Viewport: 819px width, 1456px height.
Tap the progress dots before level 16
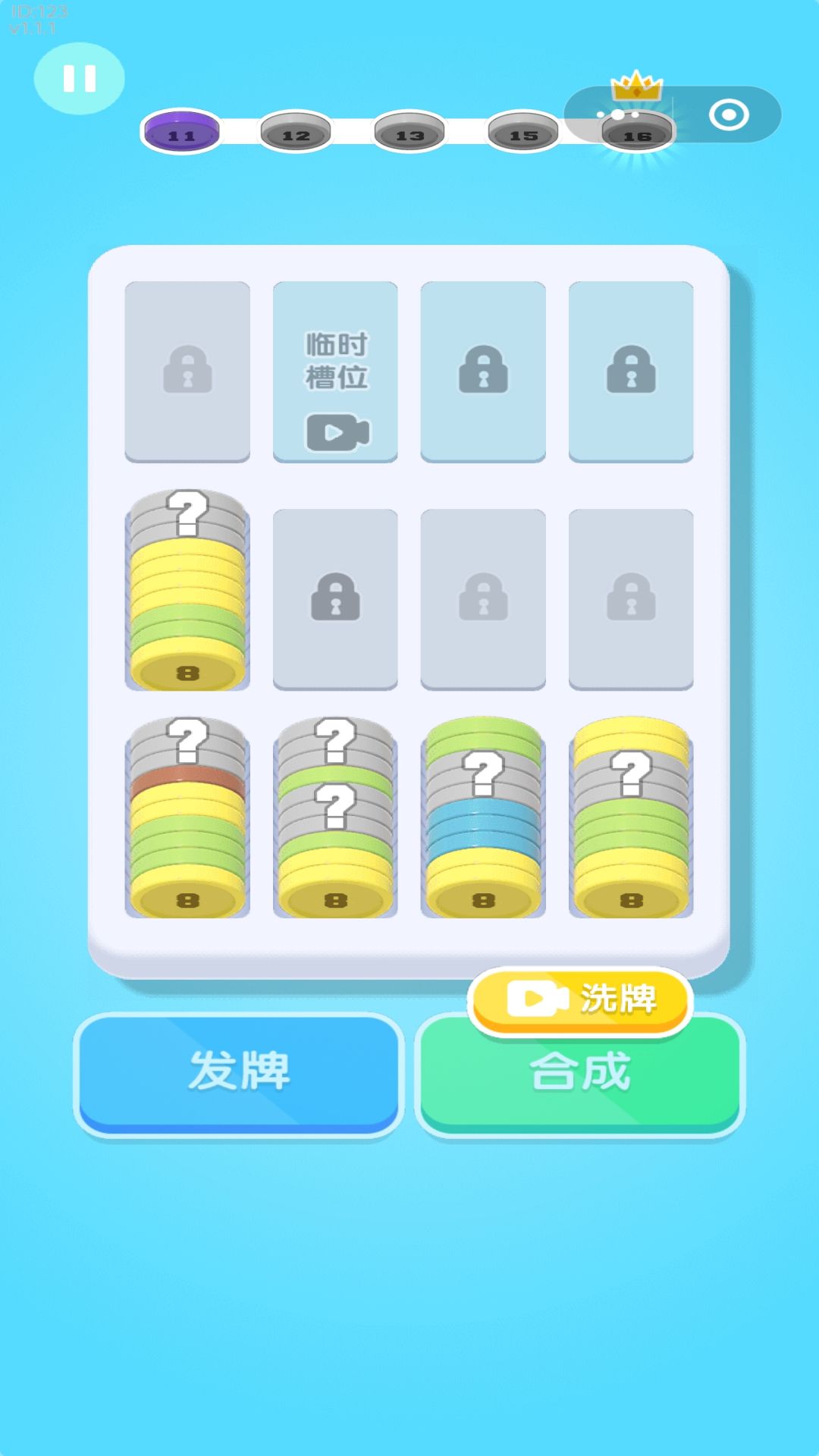[616, 112]
